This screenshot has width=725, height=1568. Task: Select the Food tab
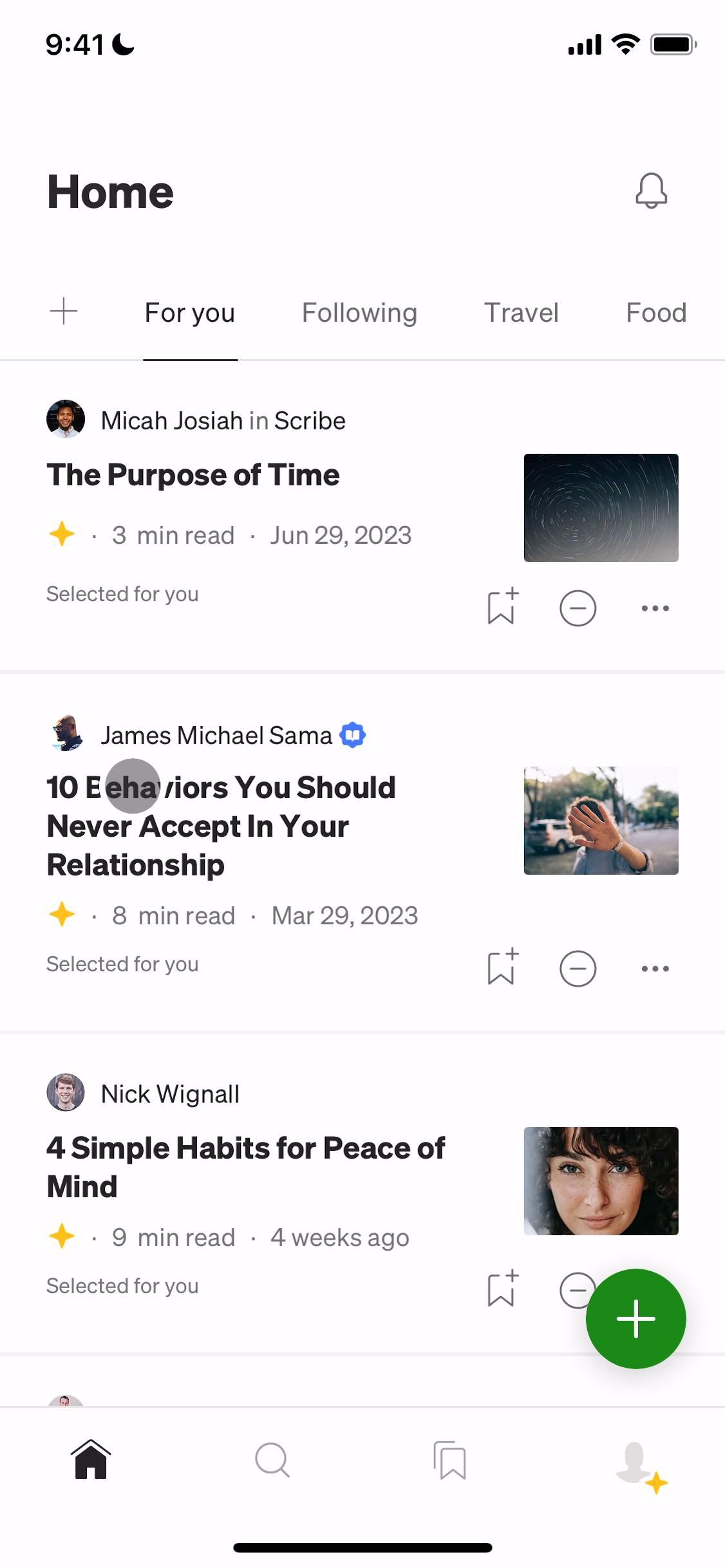coord(655,313)
